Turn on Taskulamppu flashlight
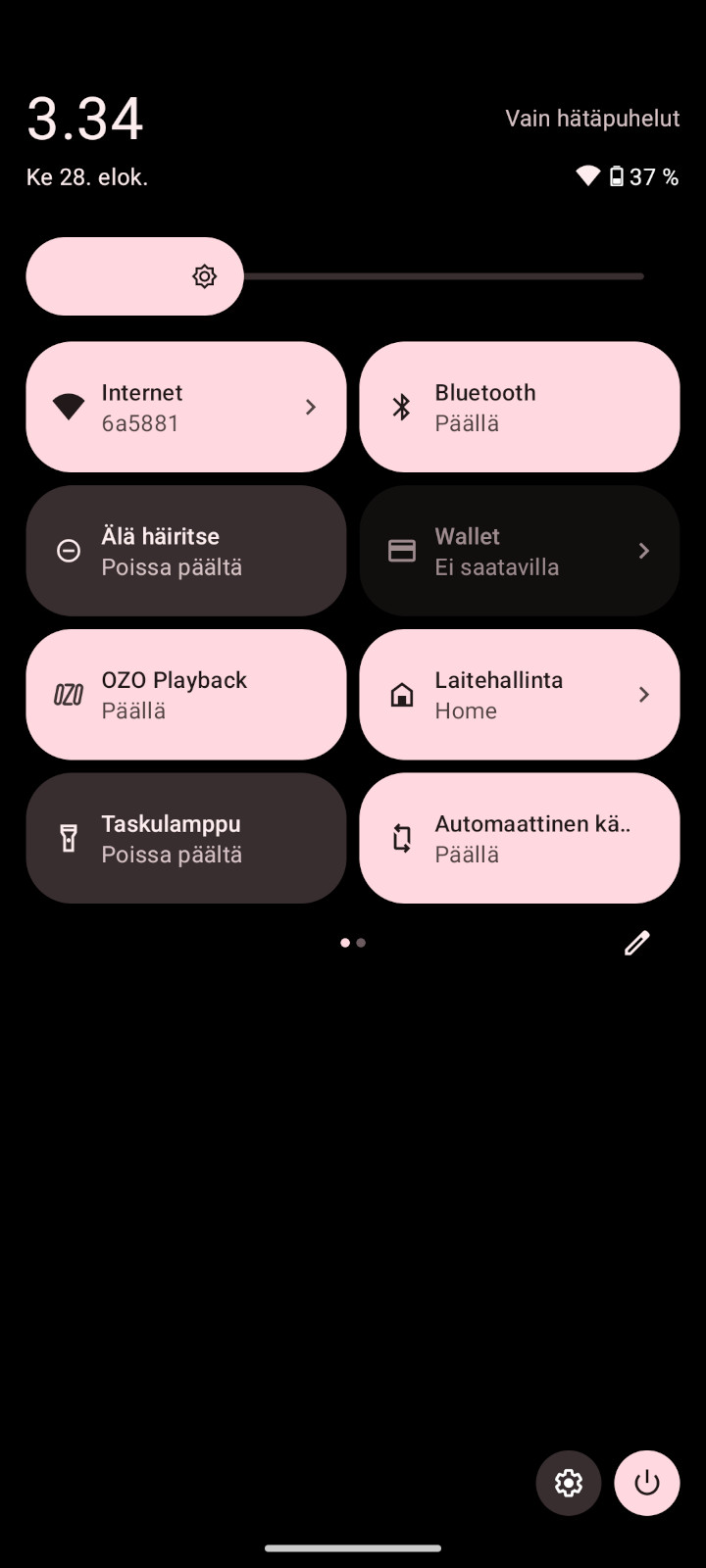 (x=185, y=838)
